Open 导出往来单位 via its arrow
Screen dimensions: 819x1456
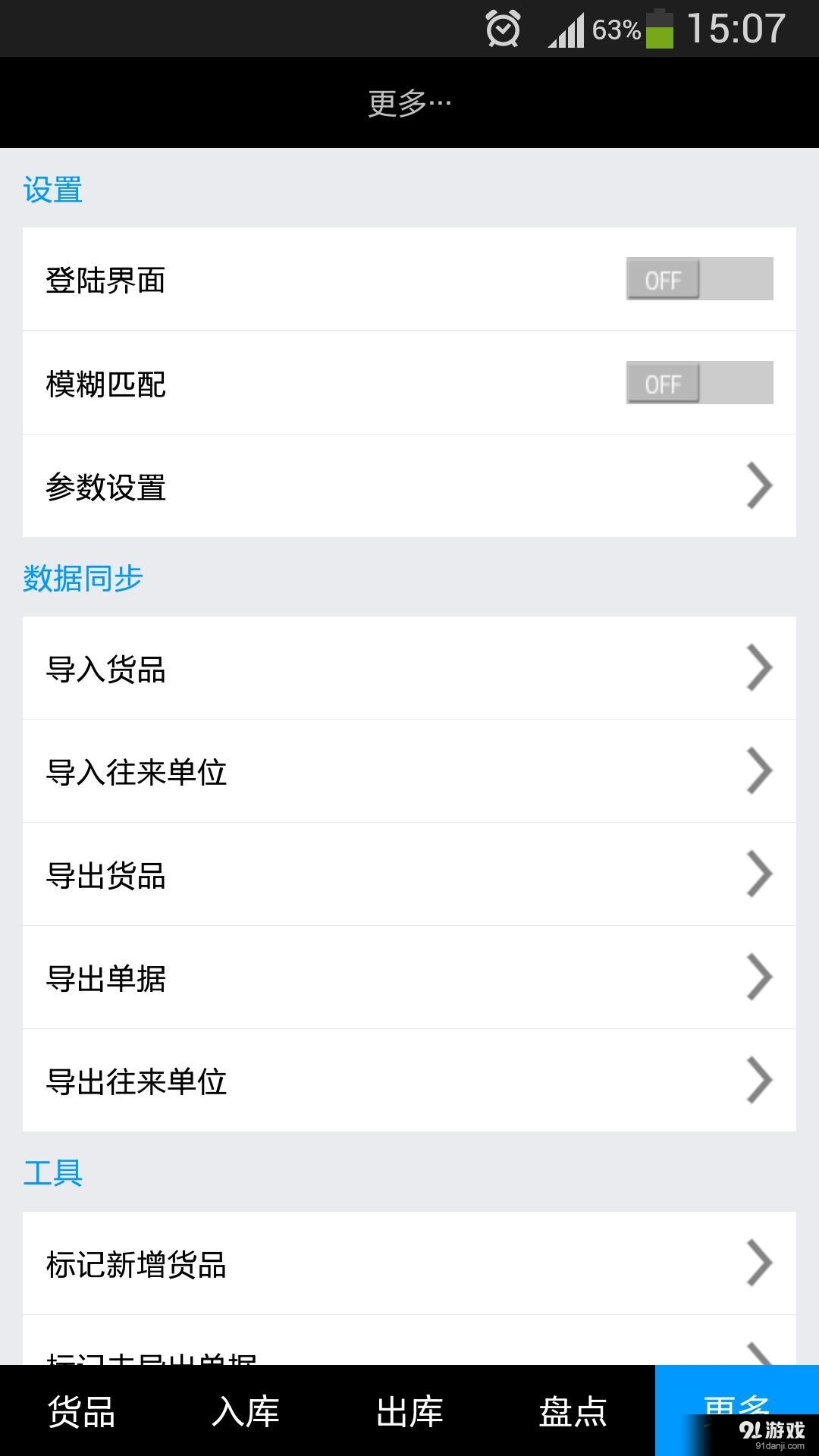coord(758,1081)
